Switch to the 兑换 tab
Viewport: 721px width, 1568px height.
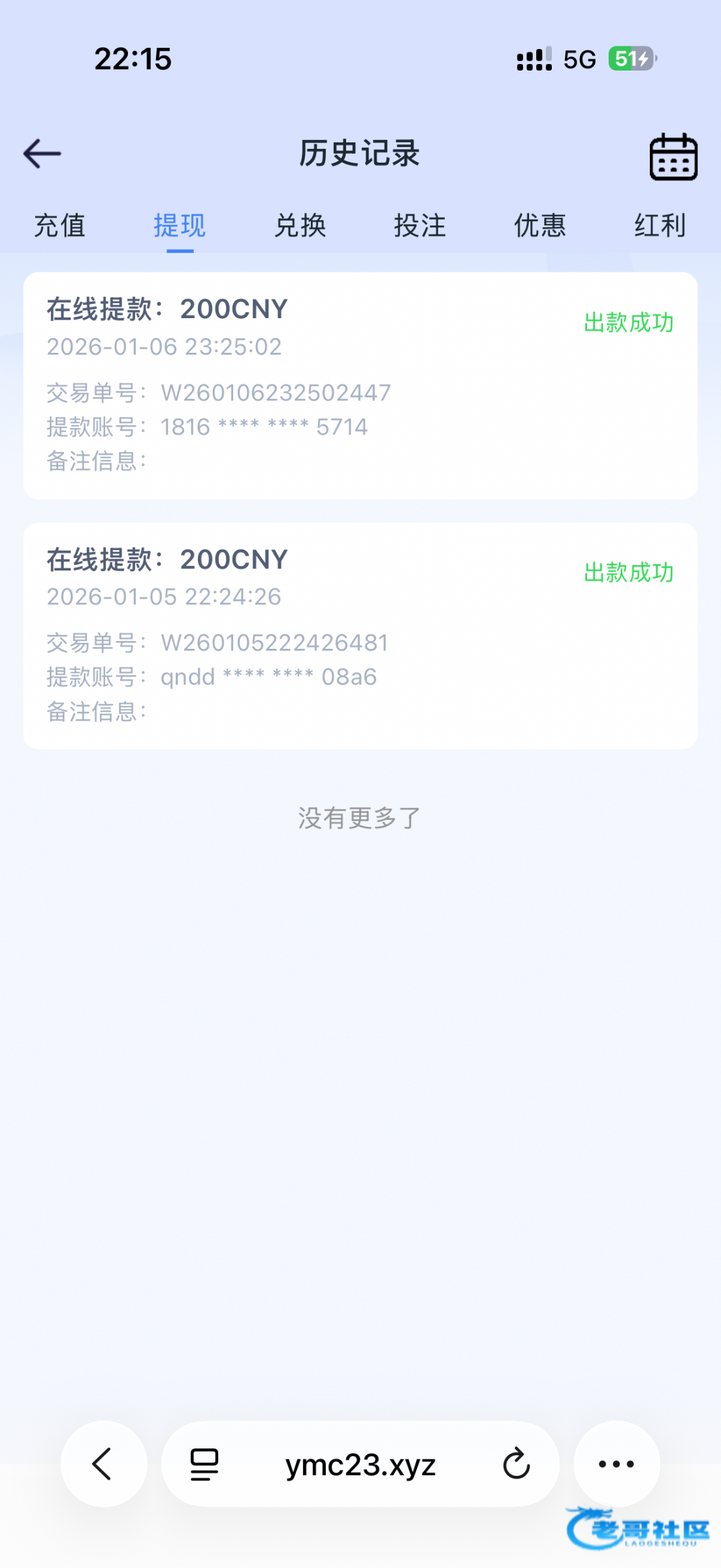pos(300,226)
